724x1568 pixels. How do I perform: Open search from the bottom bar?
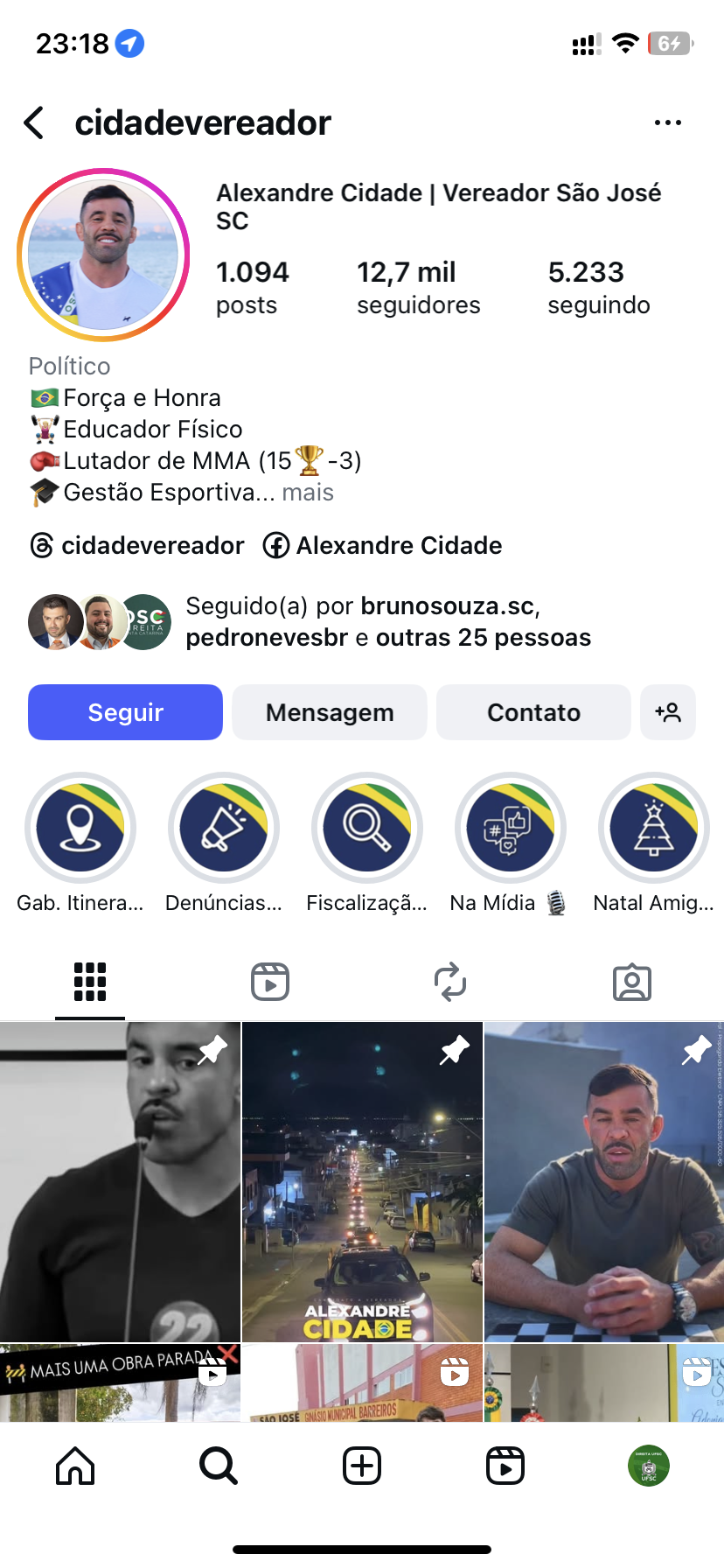point(218,1466)
